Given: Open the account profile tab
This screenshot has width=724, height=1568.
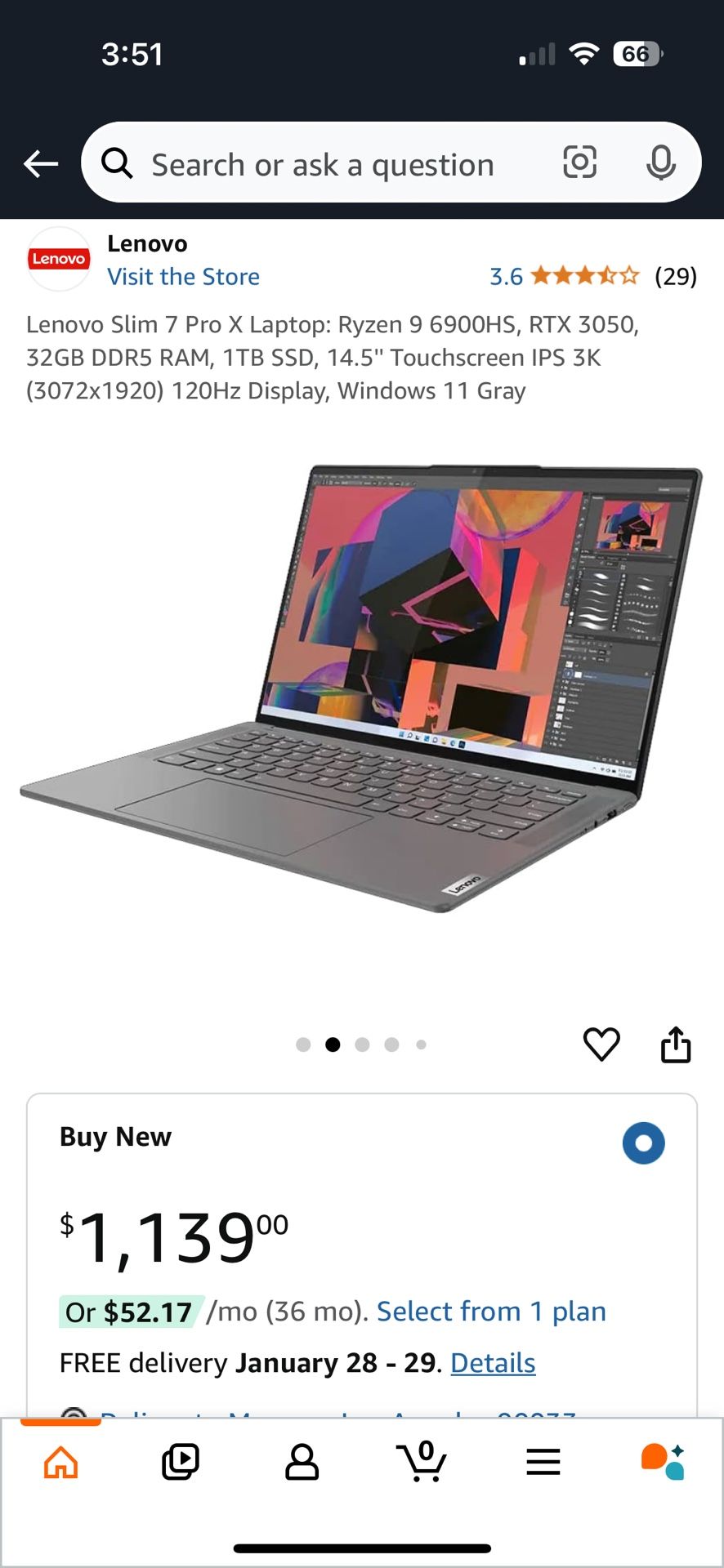Looking at the screenshot, I should (x=302, y=1462).
